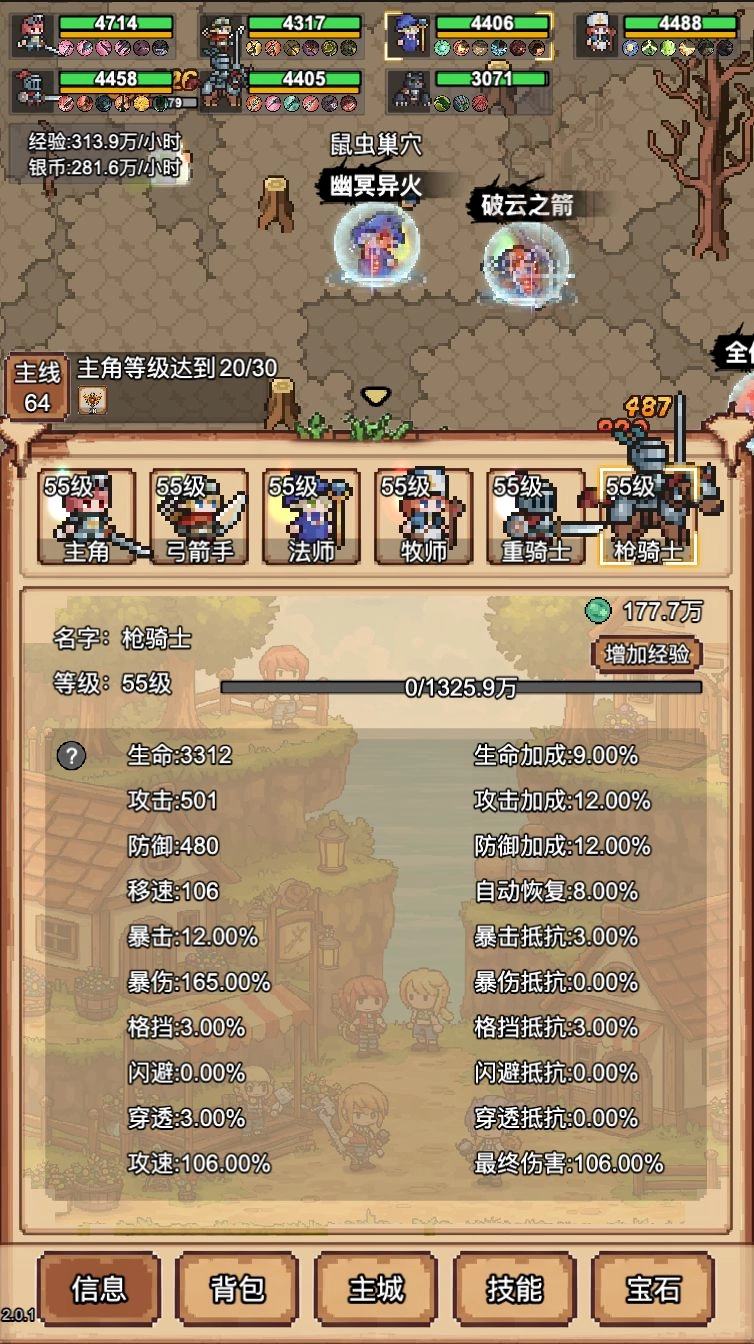Select the 弓箭手 portrait icon
This screenshot has height=1344, width=754.
coord(198,516)
